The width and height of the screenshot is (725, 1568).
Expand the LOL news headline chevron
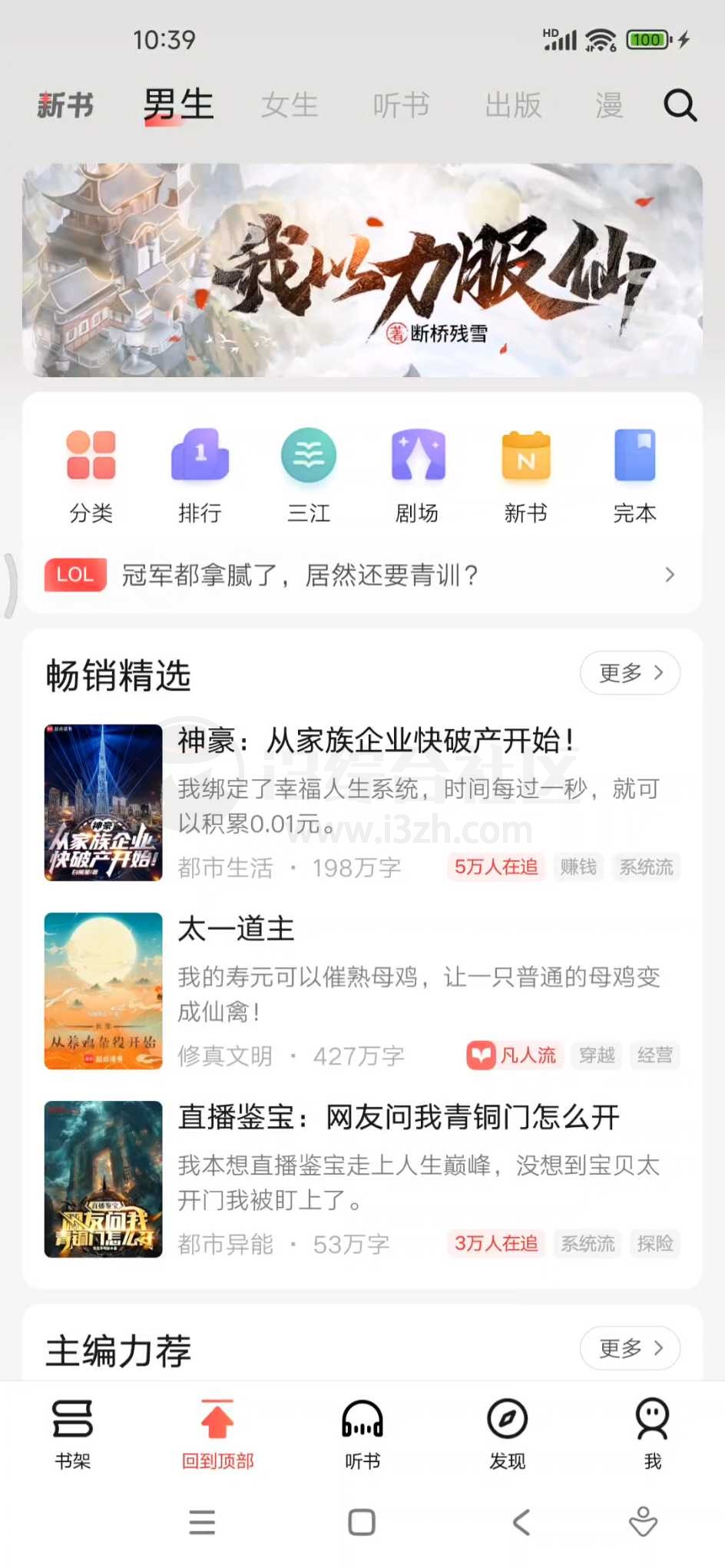[x=669, y=575]
